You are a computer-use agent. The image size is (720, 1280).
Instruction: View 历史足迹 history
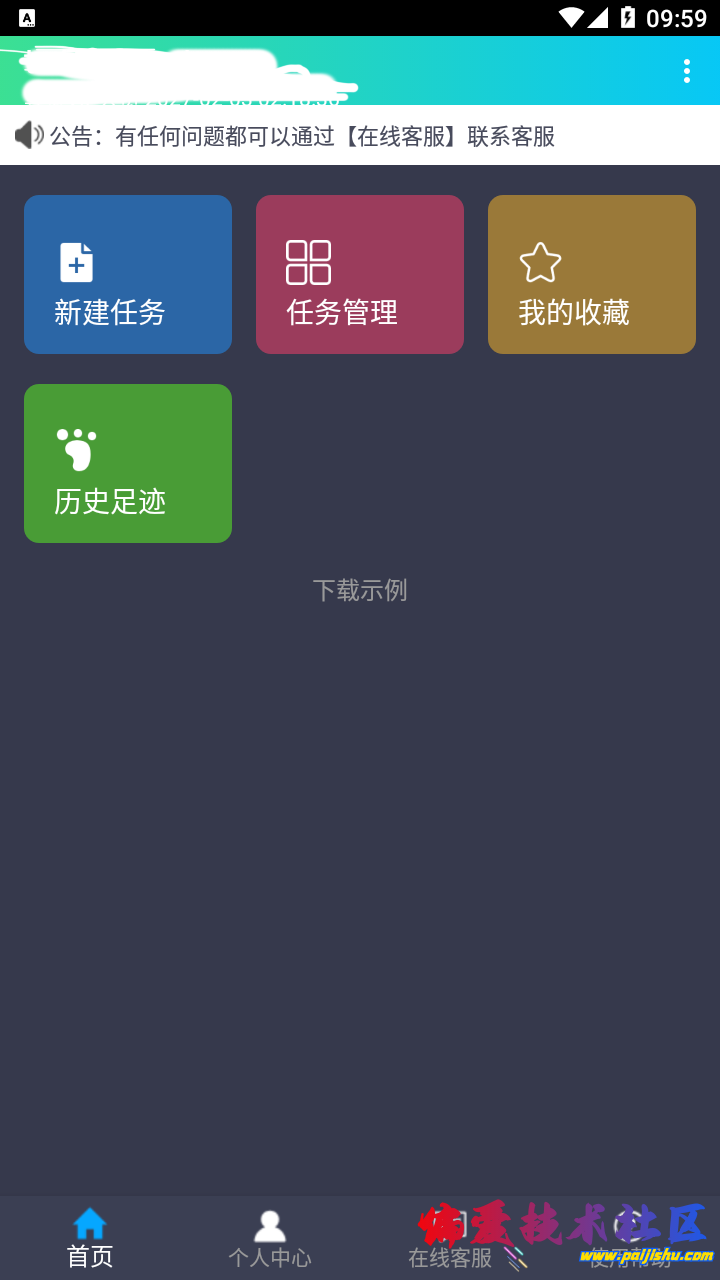[x=127, y=463]
